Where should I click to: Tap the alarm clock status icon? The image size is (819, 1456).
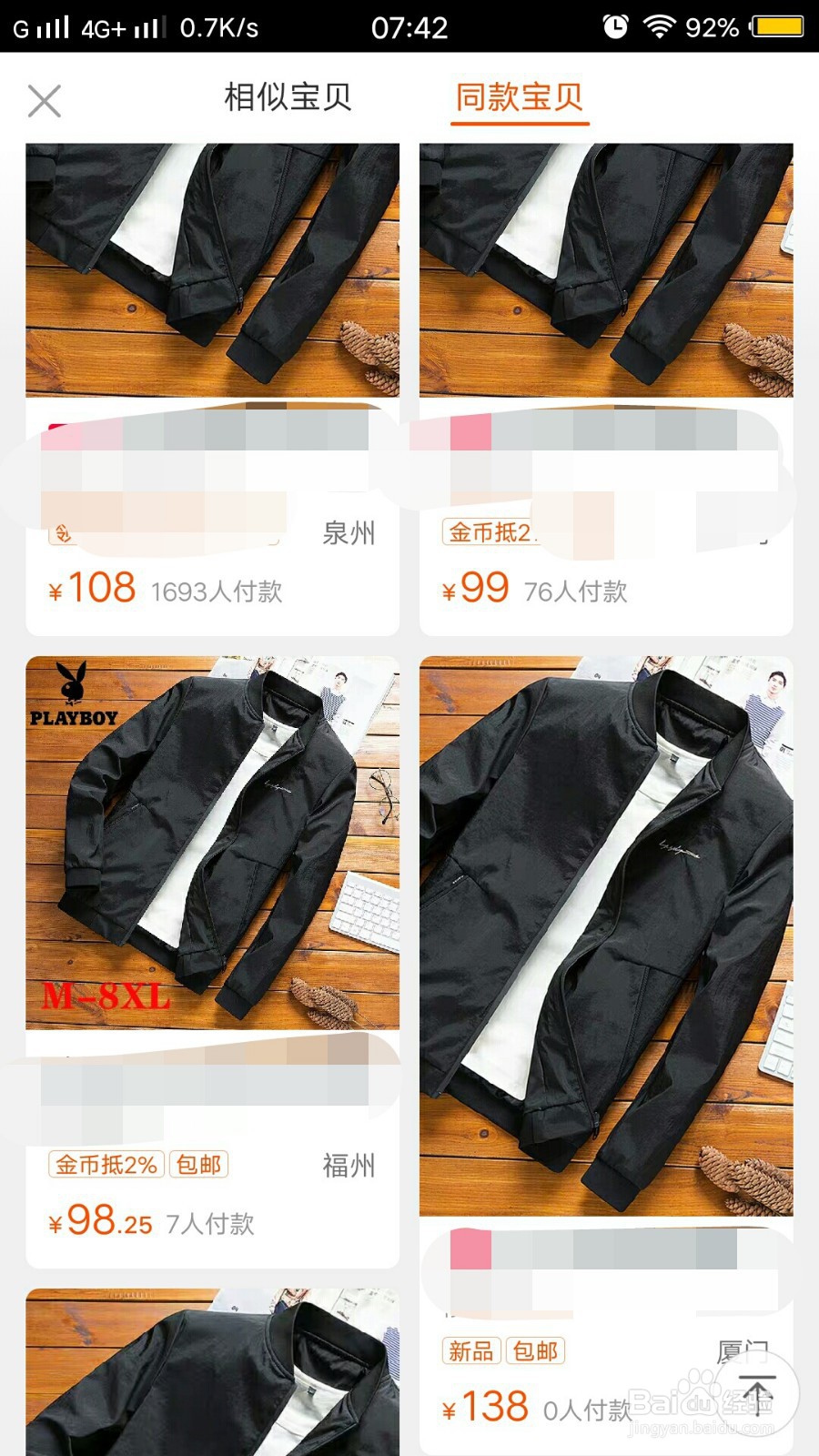coord(616,25)
